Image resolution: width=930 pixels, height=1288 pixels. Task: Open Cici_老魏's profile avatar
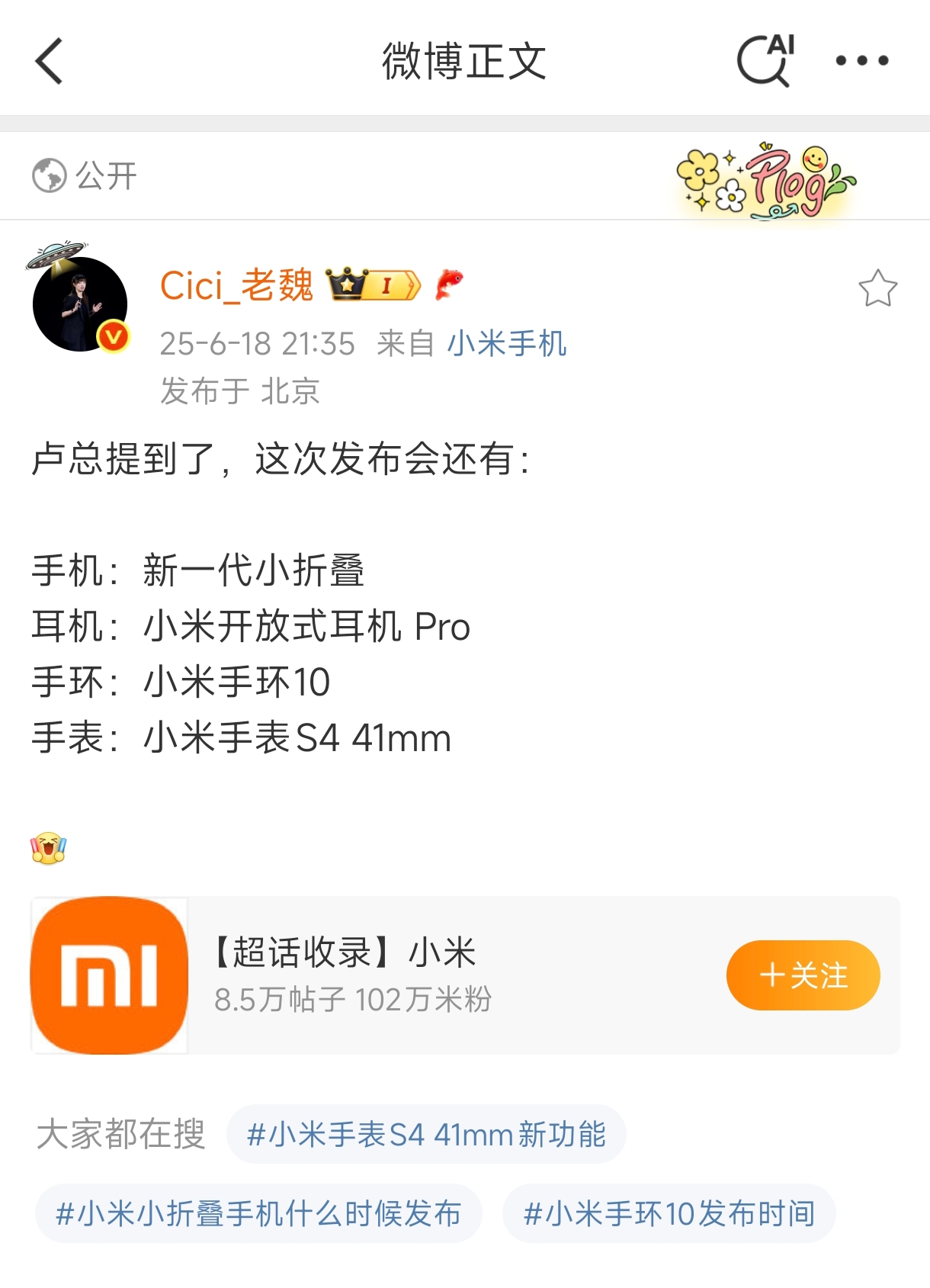(80, 304)
